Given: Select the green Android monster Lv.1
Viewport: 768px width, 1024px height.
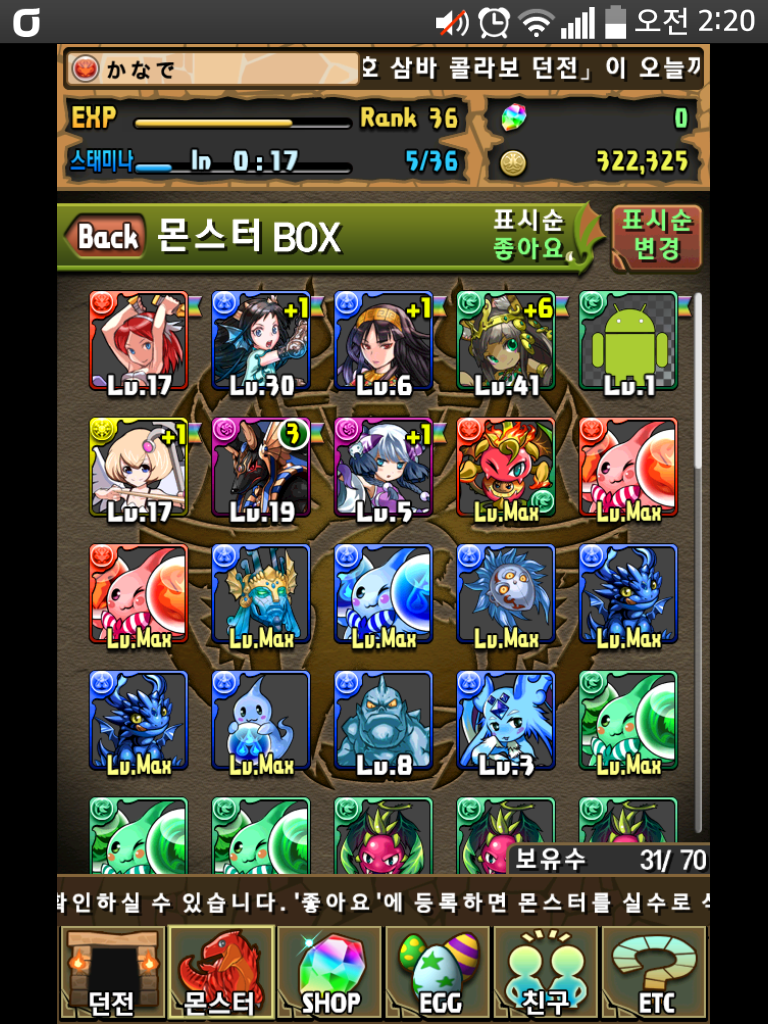Looking at the screenshot, I should pyautogui.click(x=628, y=342).
